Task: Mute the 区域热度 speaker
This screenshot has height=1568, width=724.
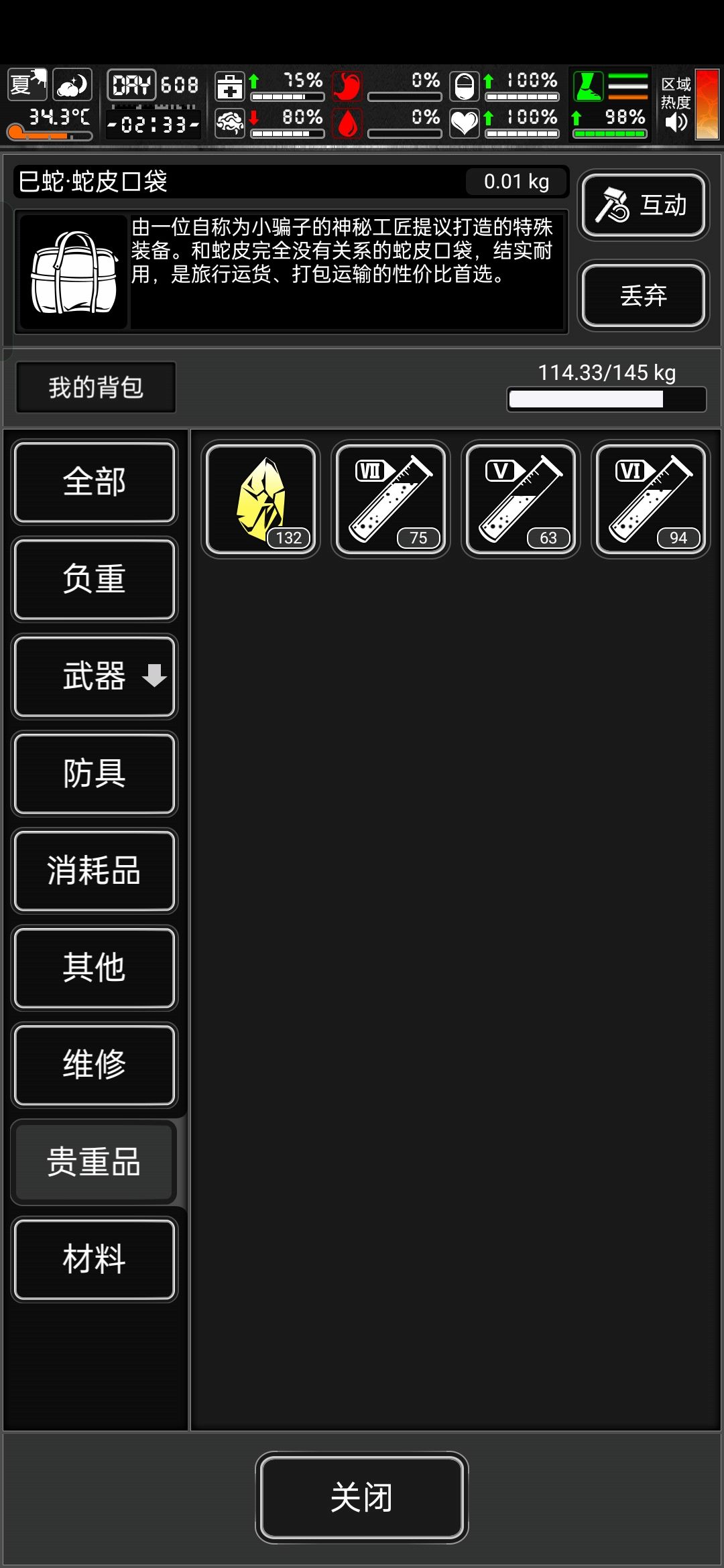Action: tap(677, 123)
